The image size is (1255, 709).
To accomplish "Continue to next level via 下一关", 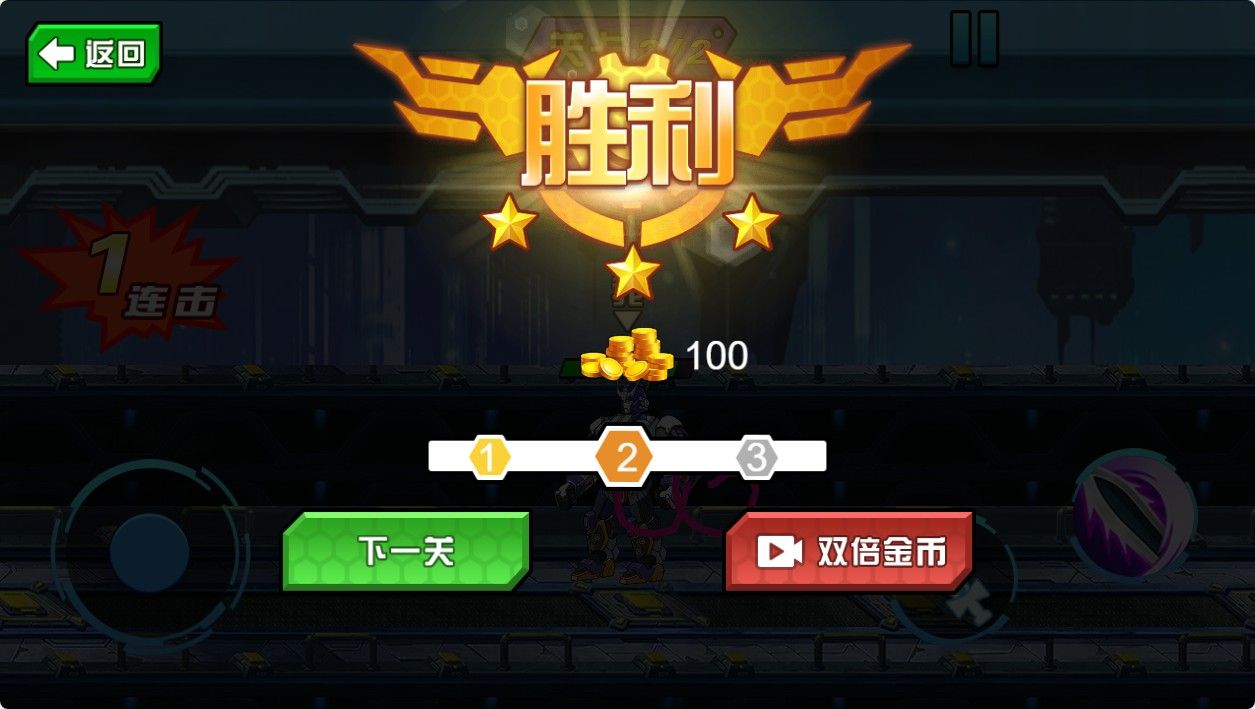I will coord(406,551).
